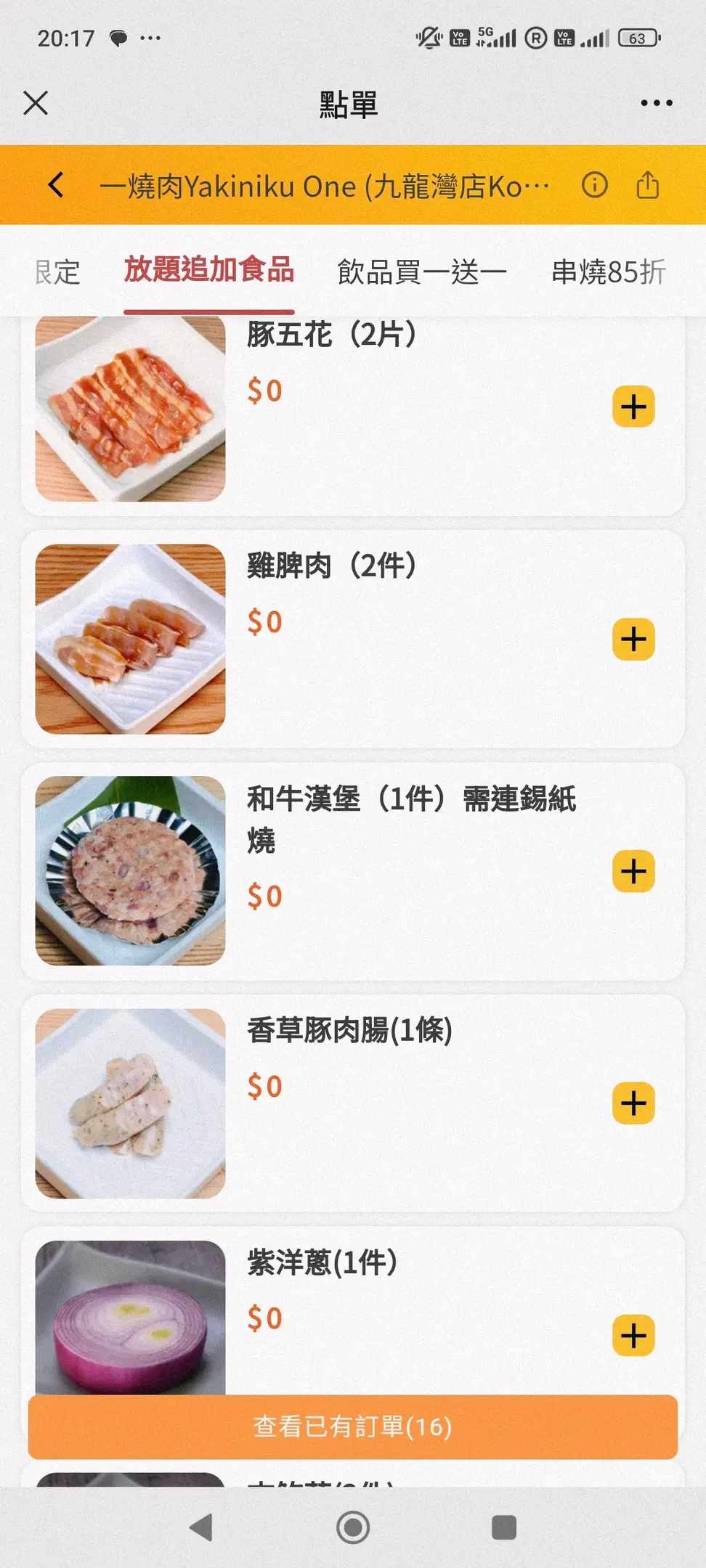Open the 和牛漢堡 food photo
Viewport: 706px width, 1568px height.
click(x=131, y=871)
